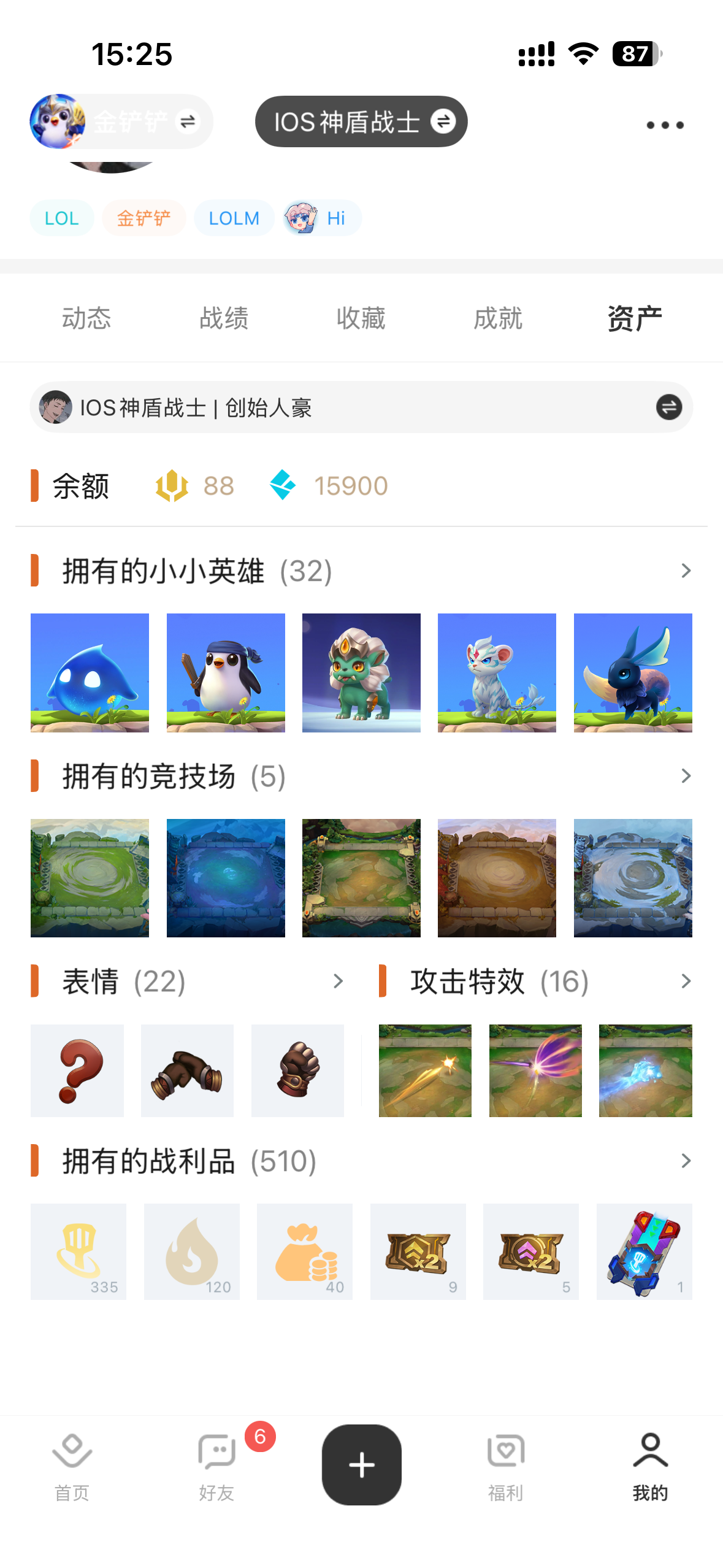This screenshot has width=723, height=1568.
Task: See all 攻击特效 (16) effects
Action: coord(686,982)
